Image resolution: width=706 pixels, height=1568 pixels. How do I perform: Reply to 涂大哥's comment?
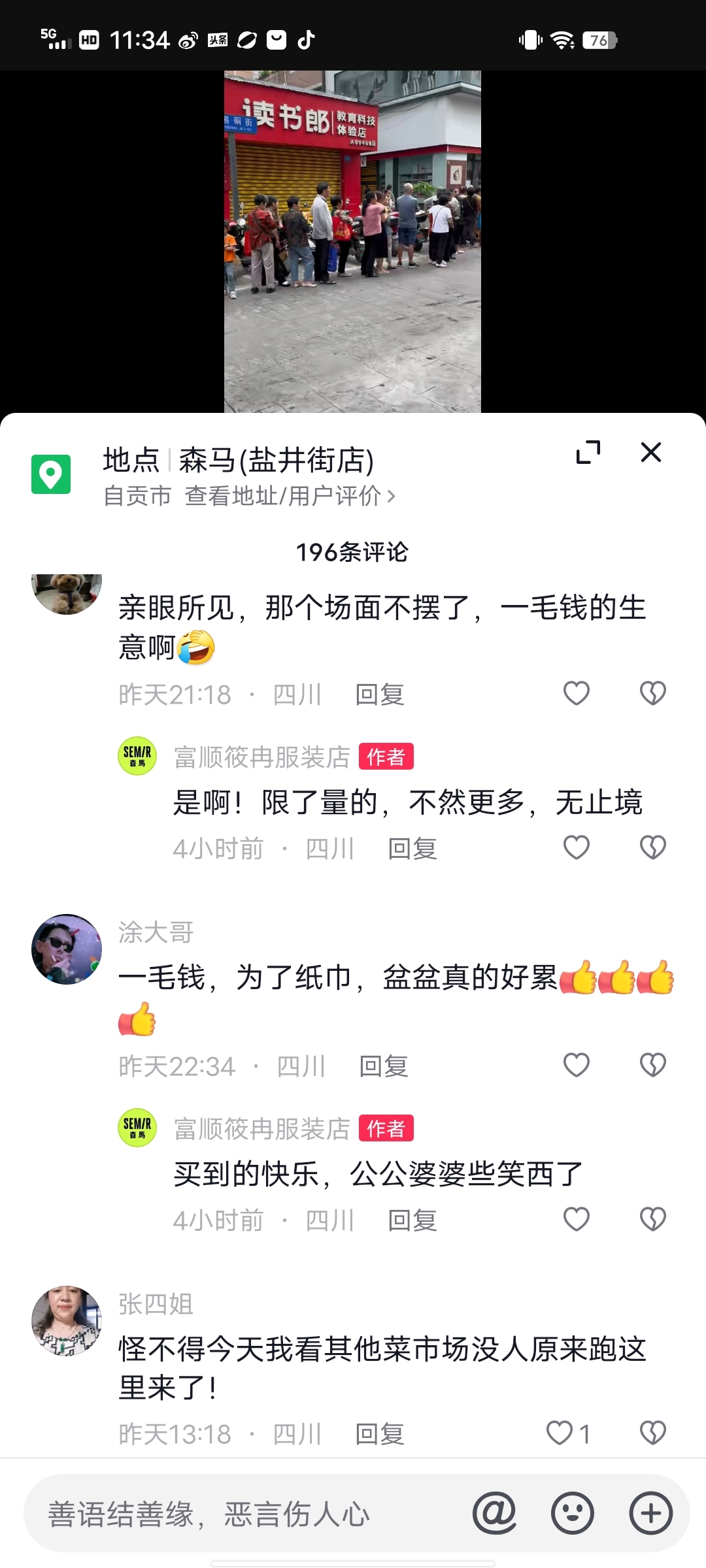pos(383,1066)
